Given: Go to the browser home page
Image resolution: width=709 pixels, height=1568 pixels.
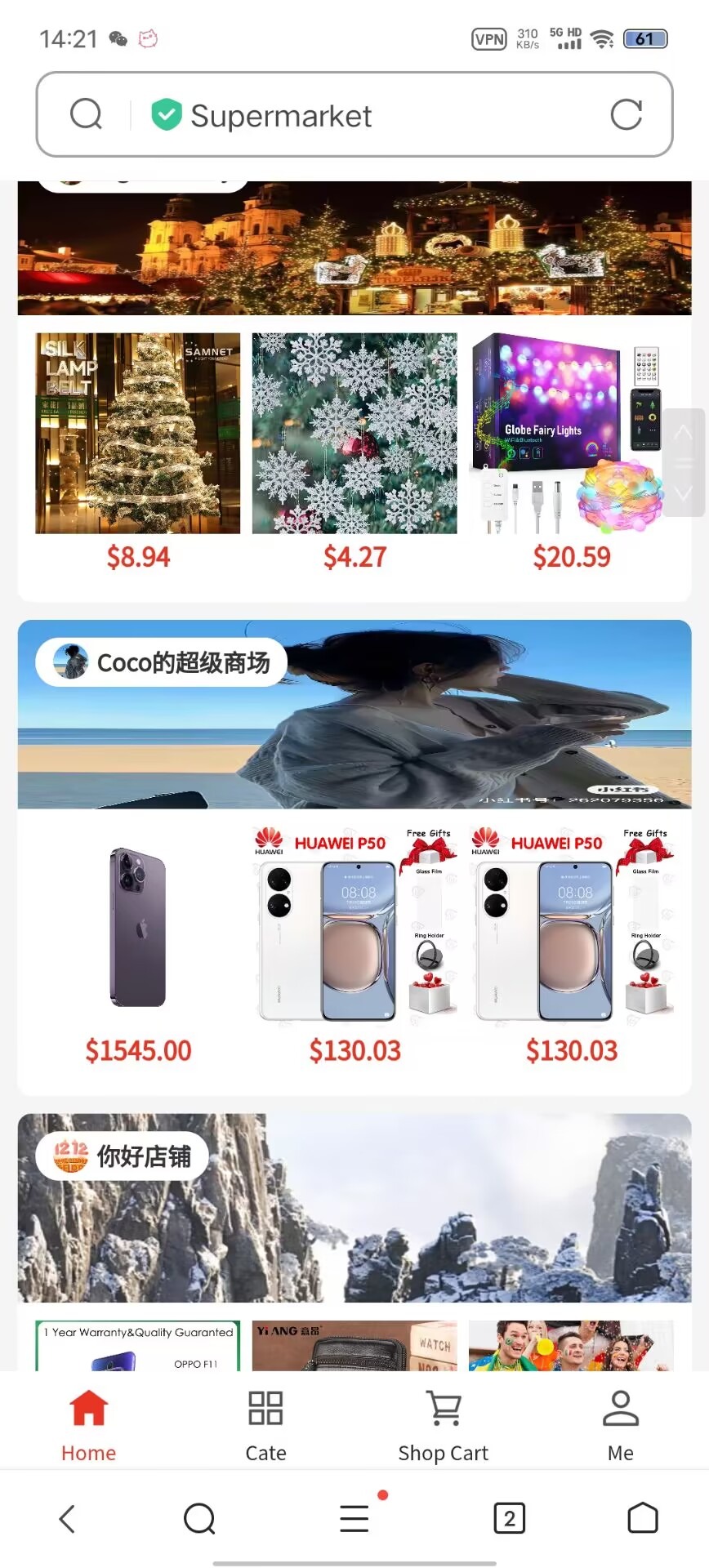Looking at the screenshot, I should (x=642, y=1518).
